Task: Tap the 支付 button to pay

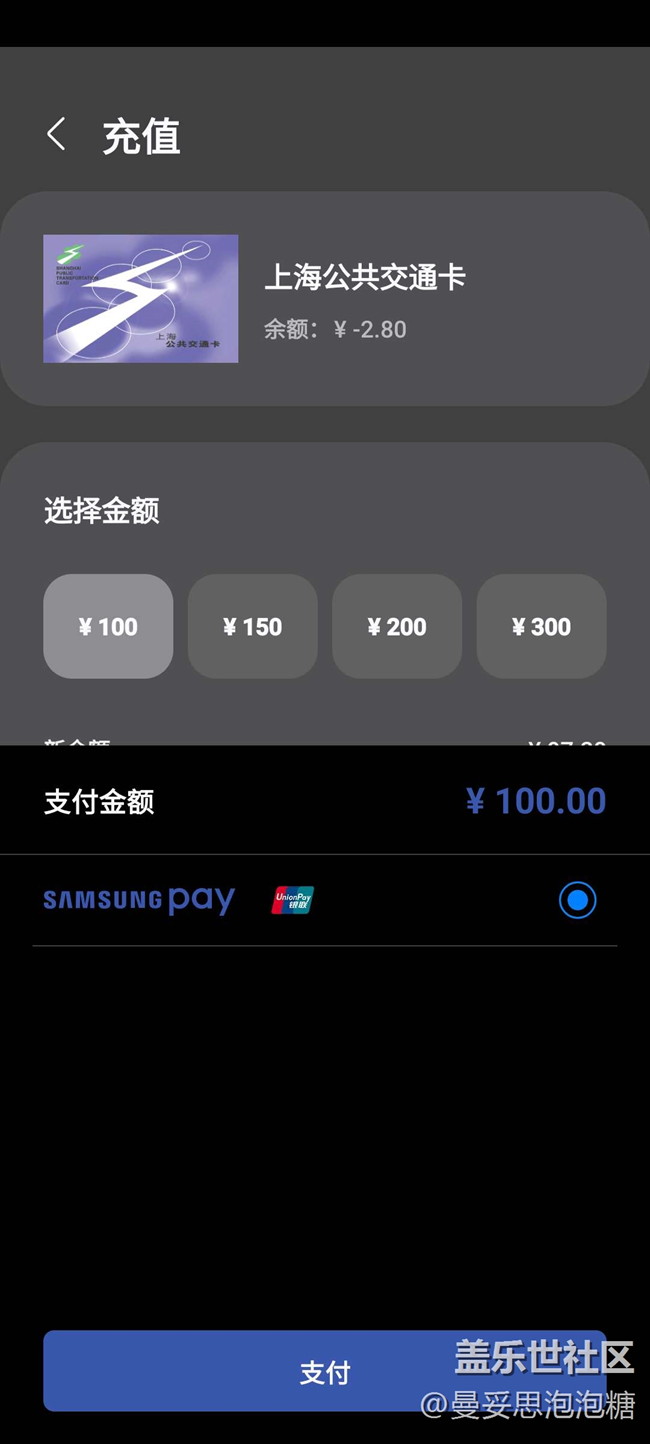Action: (325, 1371)
